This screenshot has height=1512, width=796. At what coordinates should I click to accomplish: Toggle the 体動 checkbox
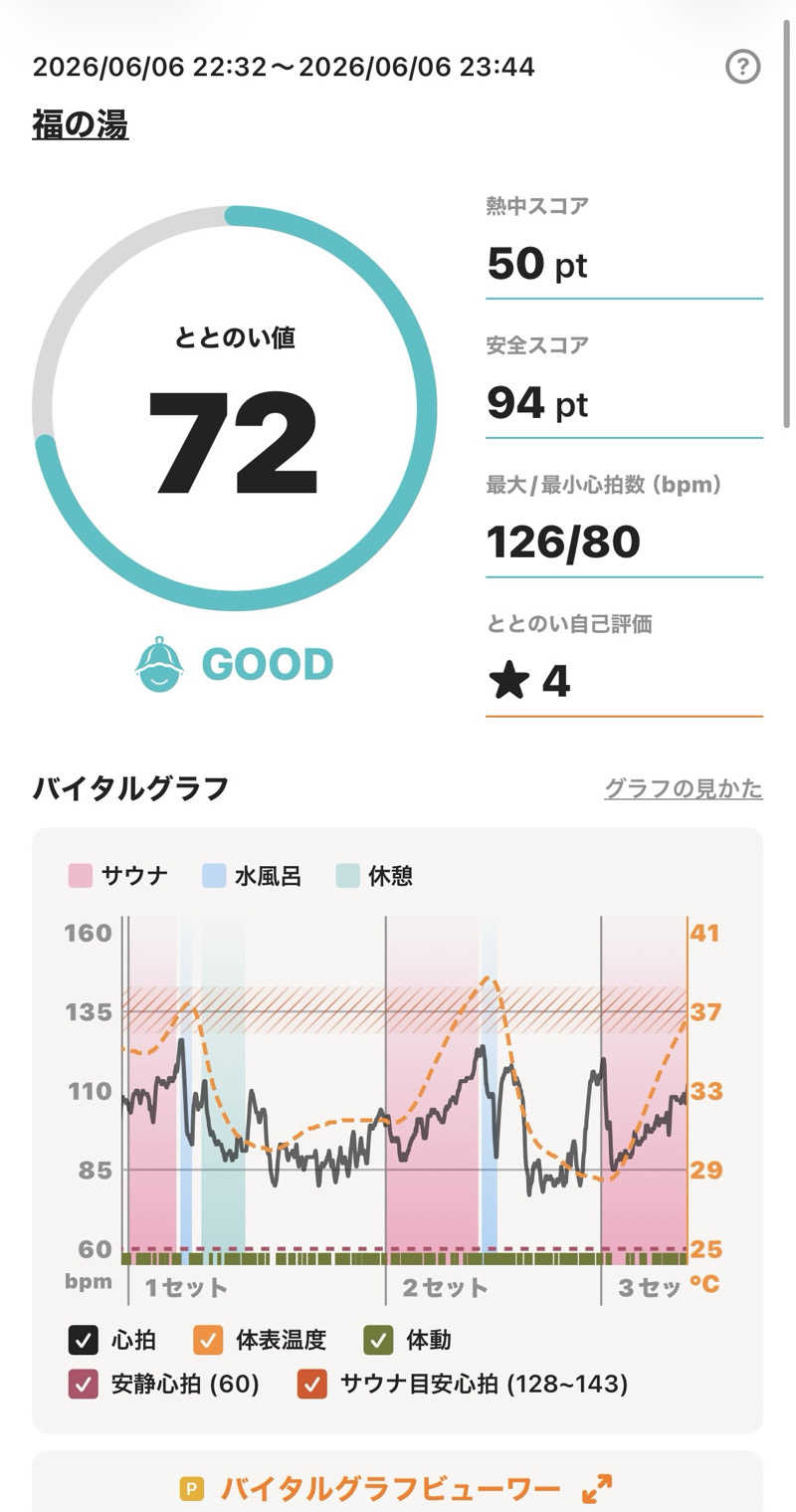(378, 1340)
